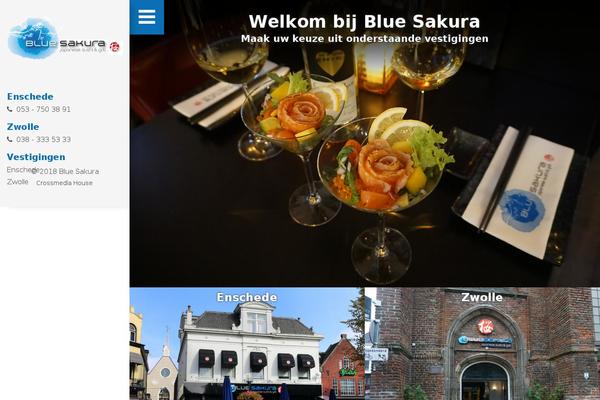The width and height of the screenshot is (600, 400).
Task: Call Enschede number 053 - 750 38 91
Action: point(43,109)
